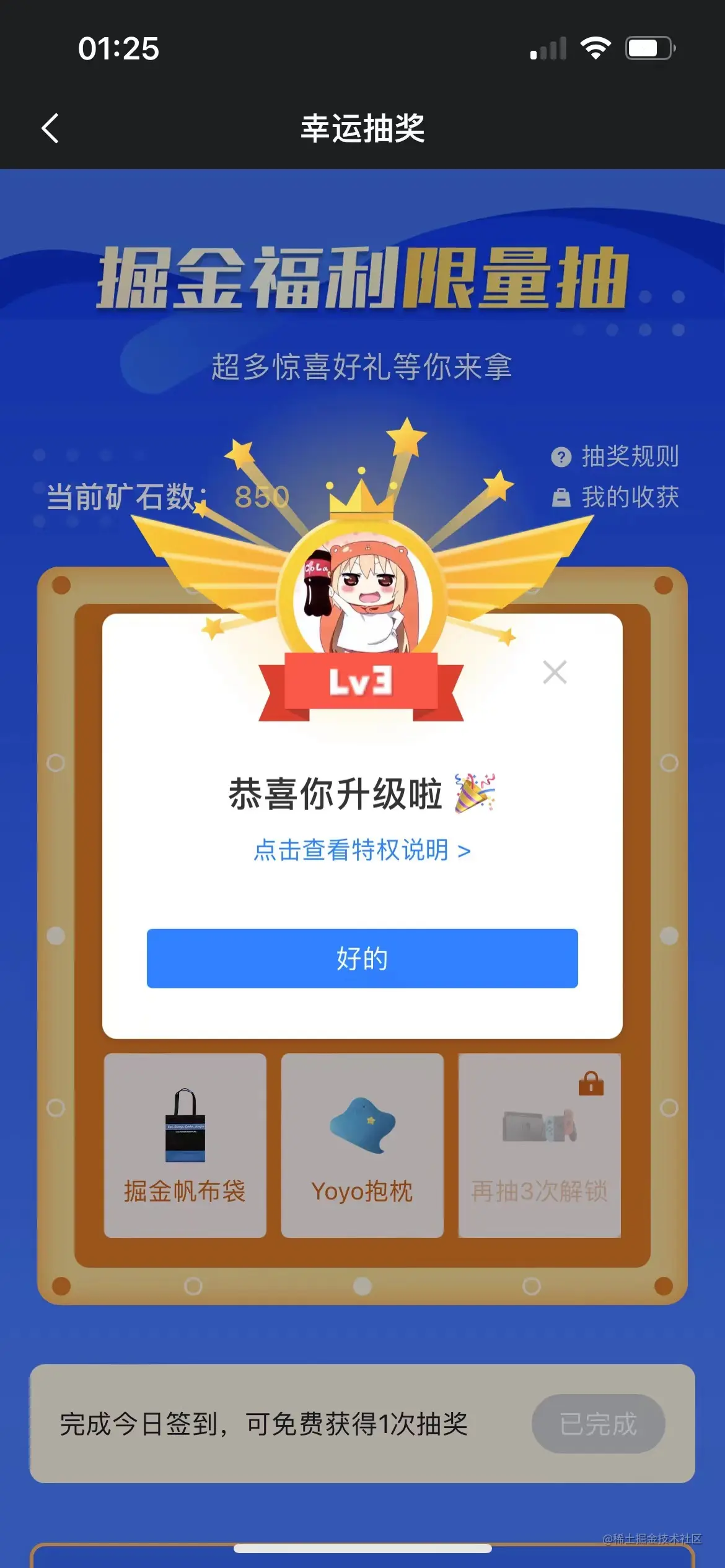Tap the 已完成 sign-in task button
The image size is (725, 1568).
[598, 1424]
